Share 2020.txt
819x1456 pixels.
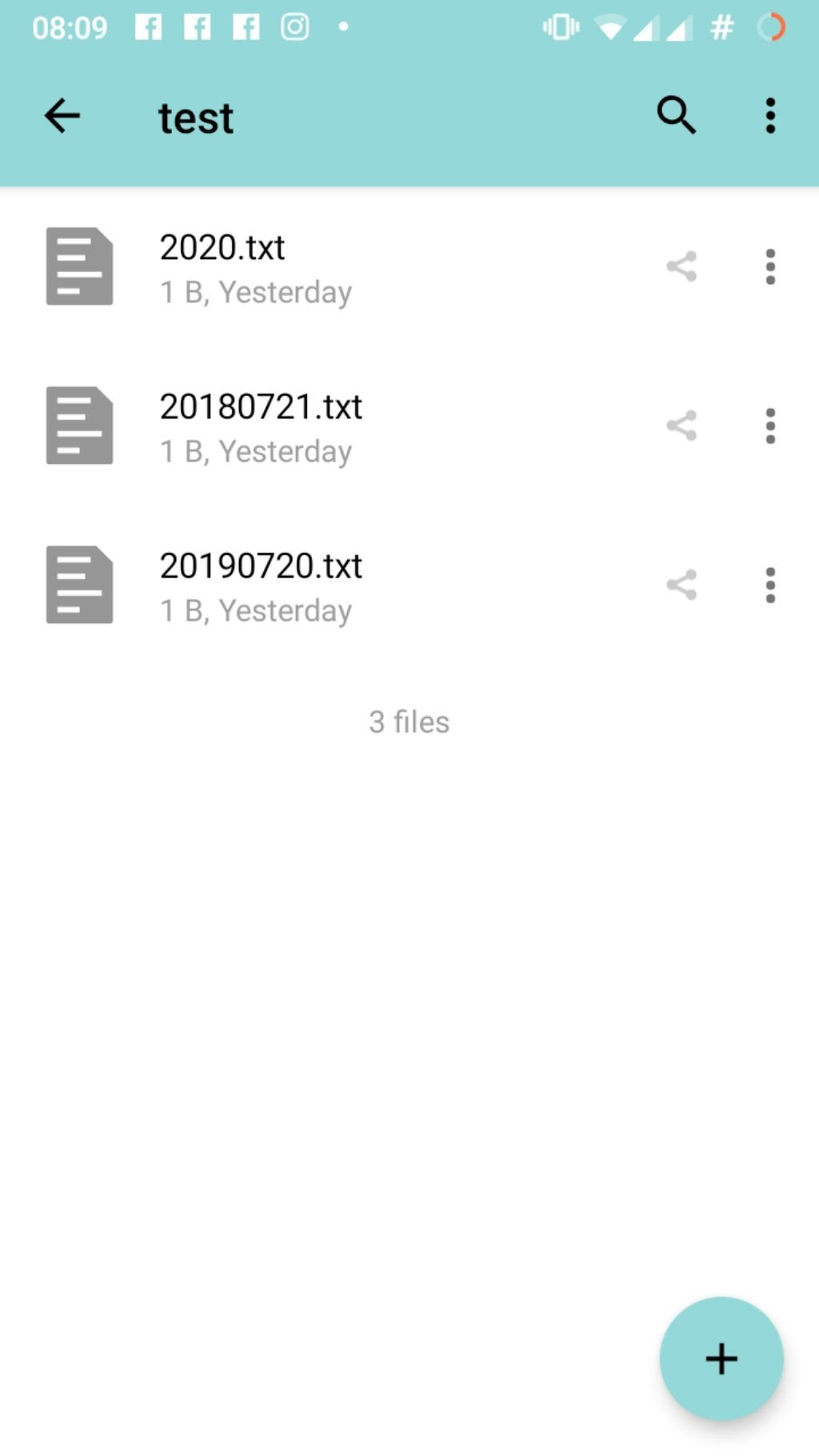point(681,266)
